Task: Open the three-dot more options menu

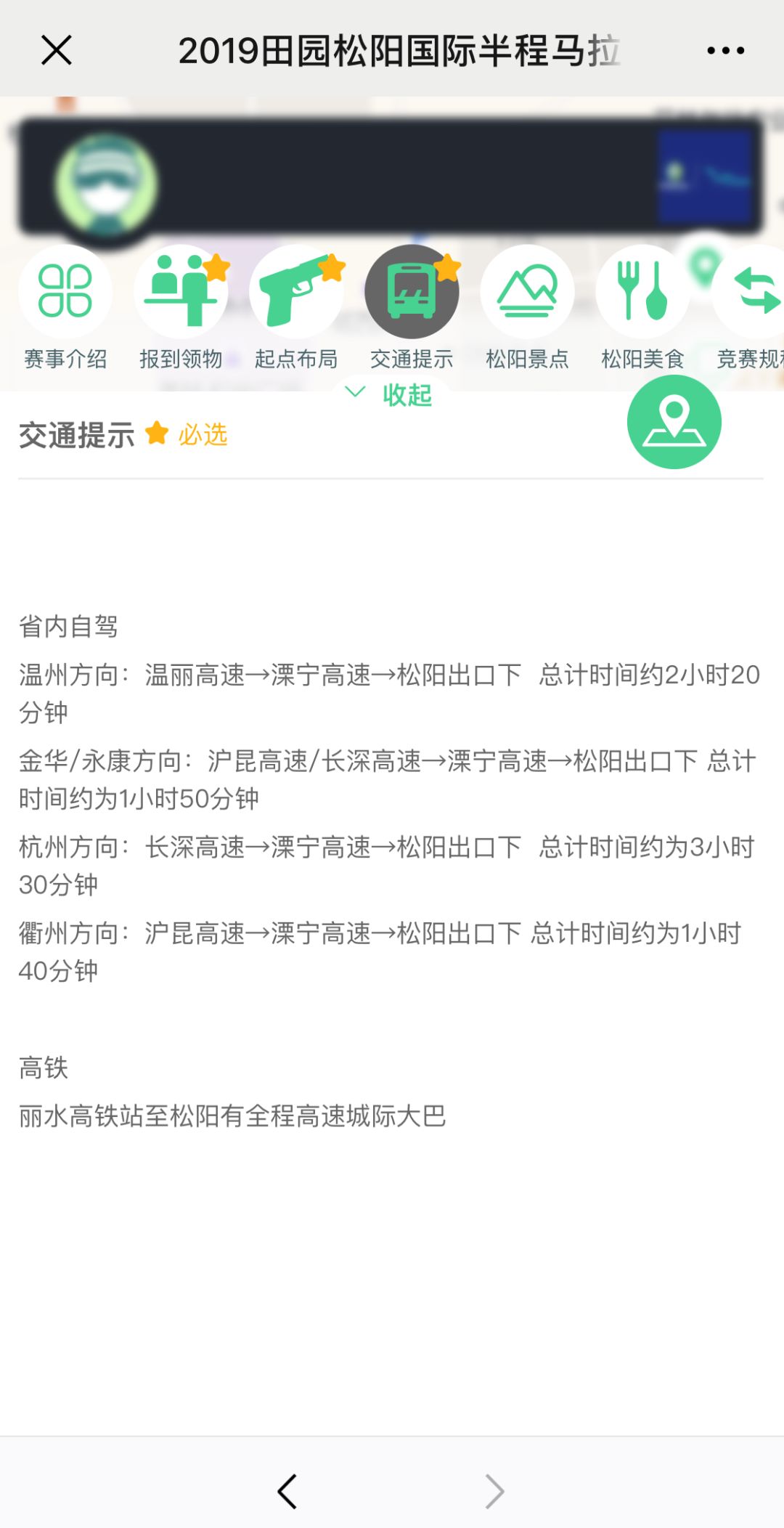Action: tap(725, 50)
